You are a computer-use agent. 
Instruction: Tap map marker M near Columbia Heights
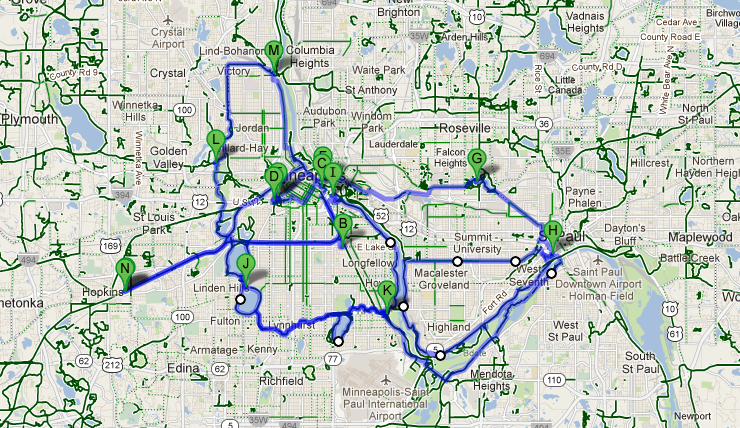[273, 52]
